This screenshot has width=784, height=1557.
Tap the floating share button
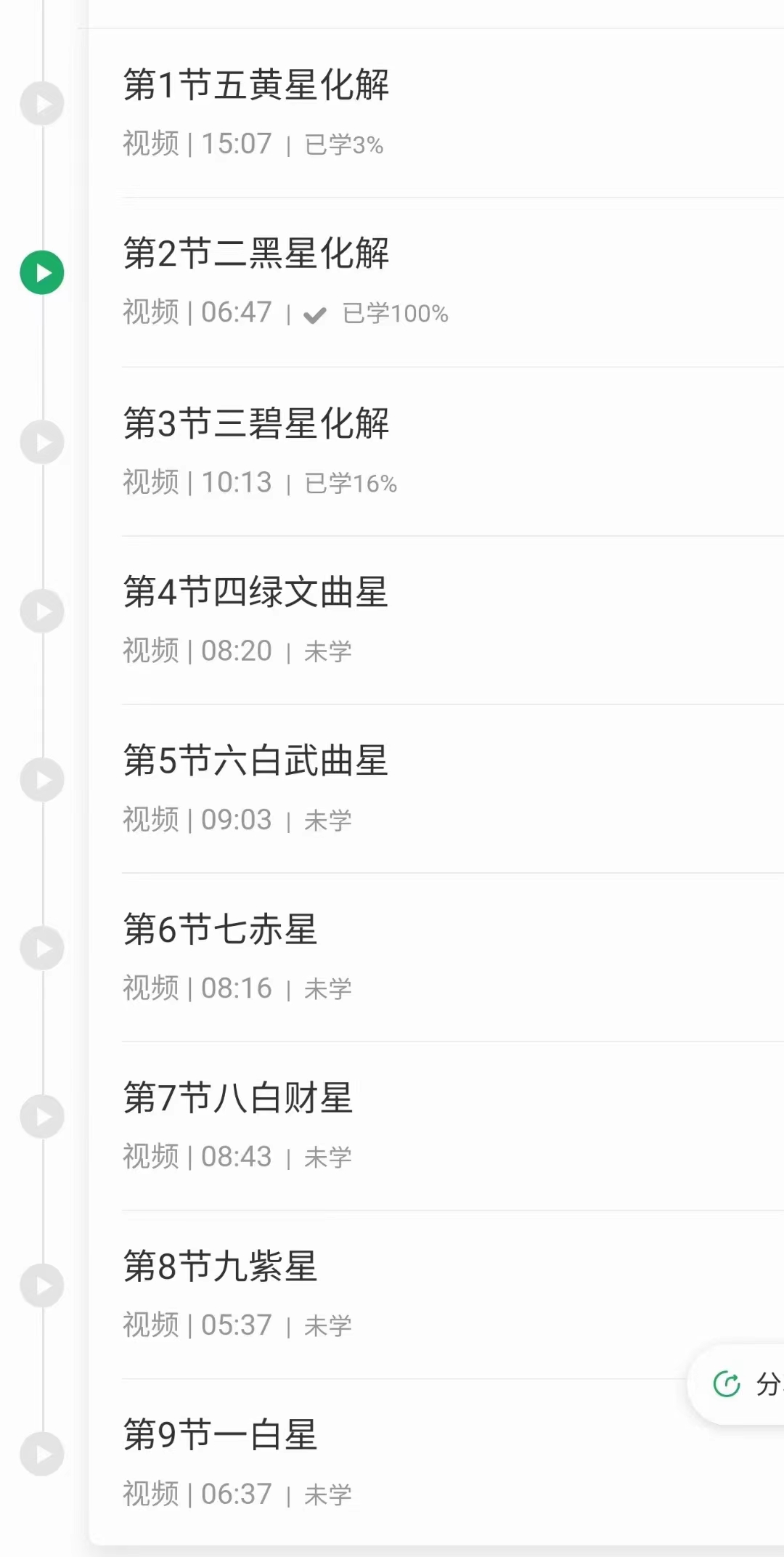[x=740, y=1384]
